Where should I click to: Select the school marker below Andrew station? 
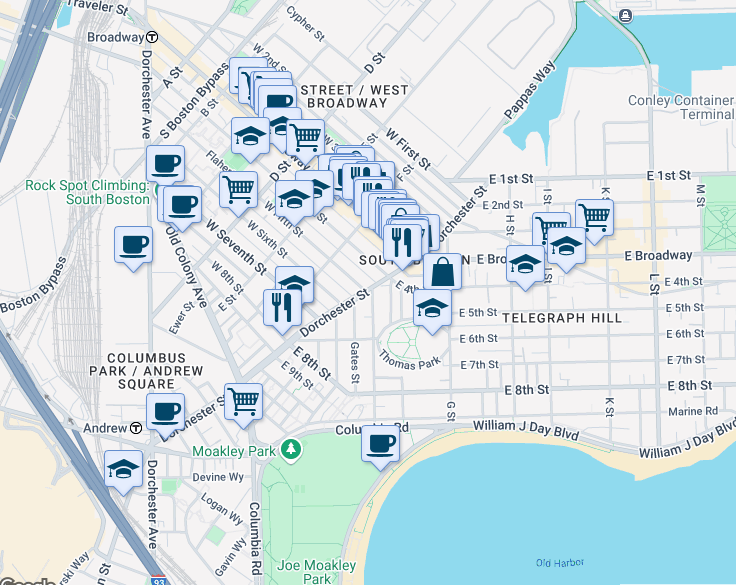tap(123, 468)
